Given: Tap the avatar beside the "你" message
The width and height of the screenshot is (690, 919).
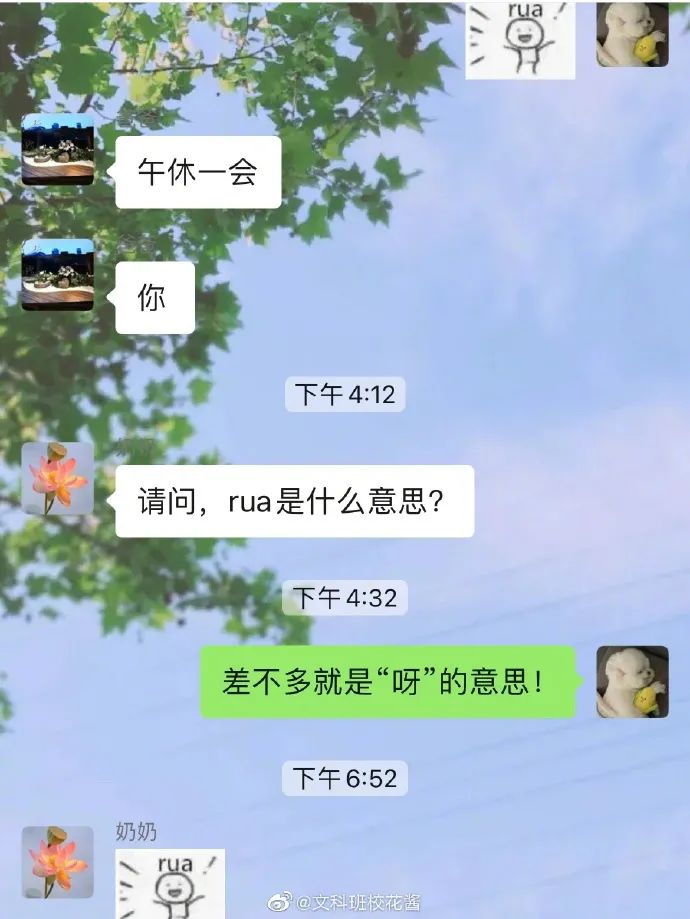Looking at the screenshot, I should click(58, 274).
